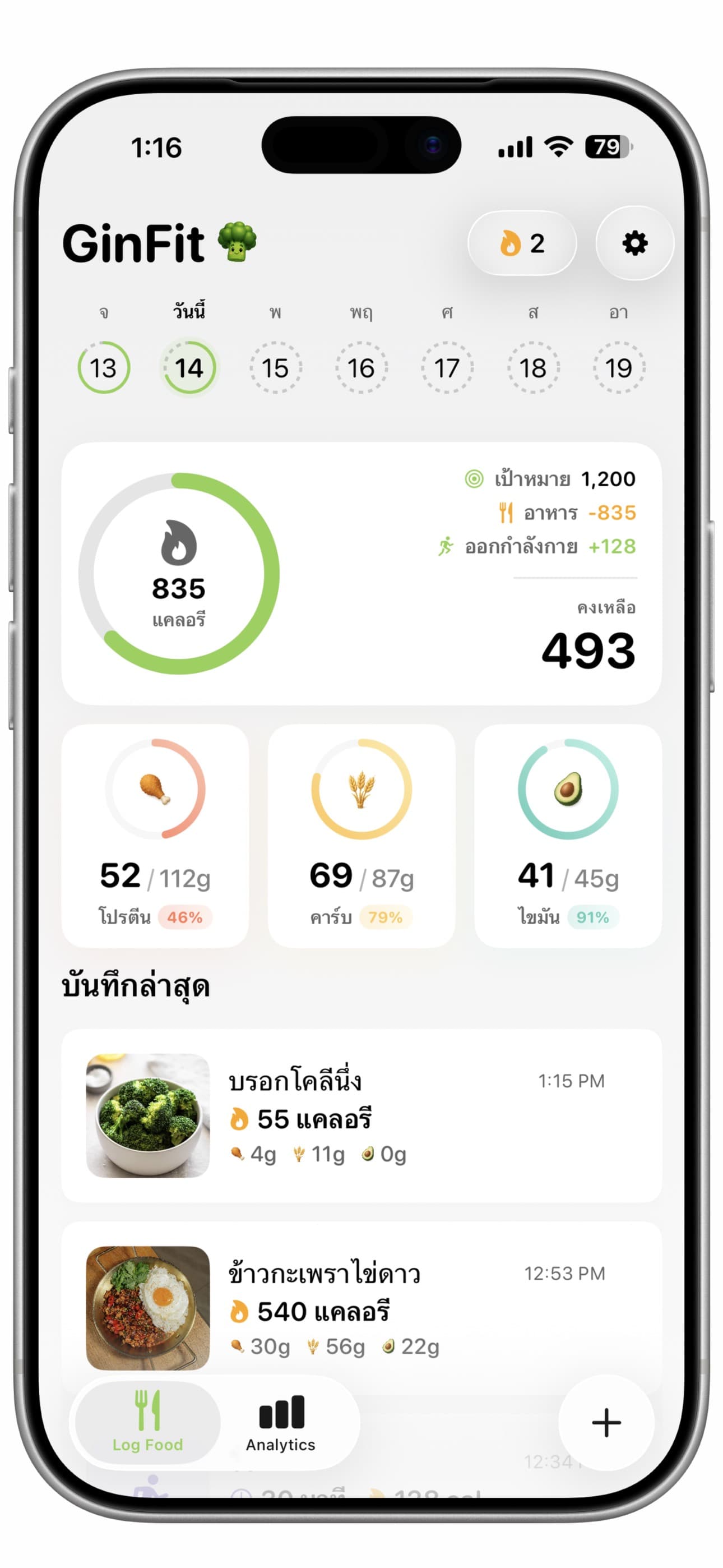
Task: Switch to the Analytics tab
Action: click(281, 1423)
